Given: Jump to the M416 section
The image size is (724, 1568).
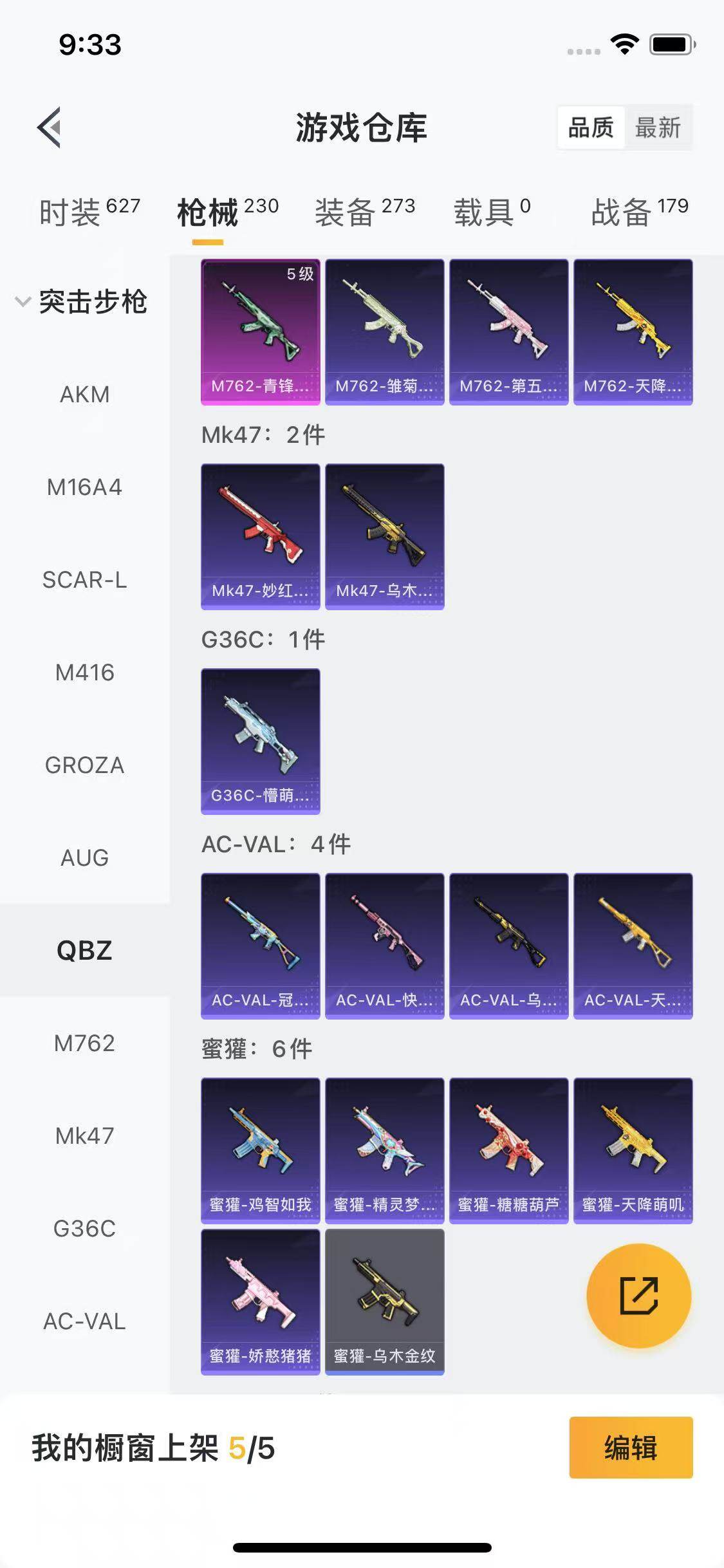Looking at the screenshot, I should pos(84,672).
